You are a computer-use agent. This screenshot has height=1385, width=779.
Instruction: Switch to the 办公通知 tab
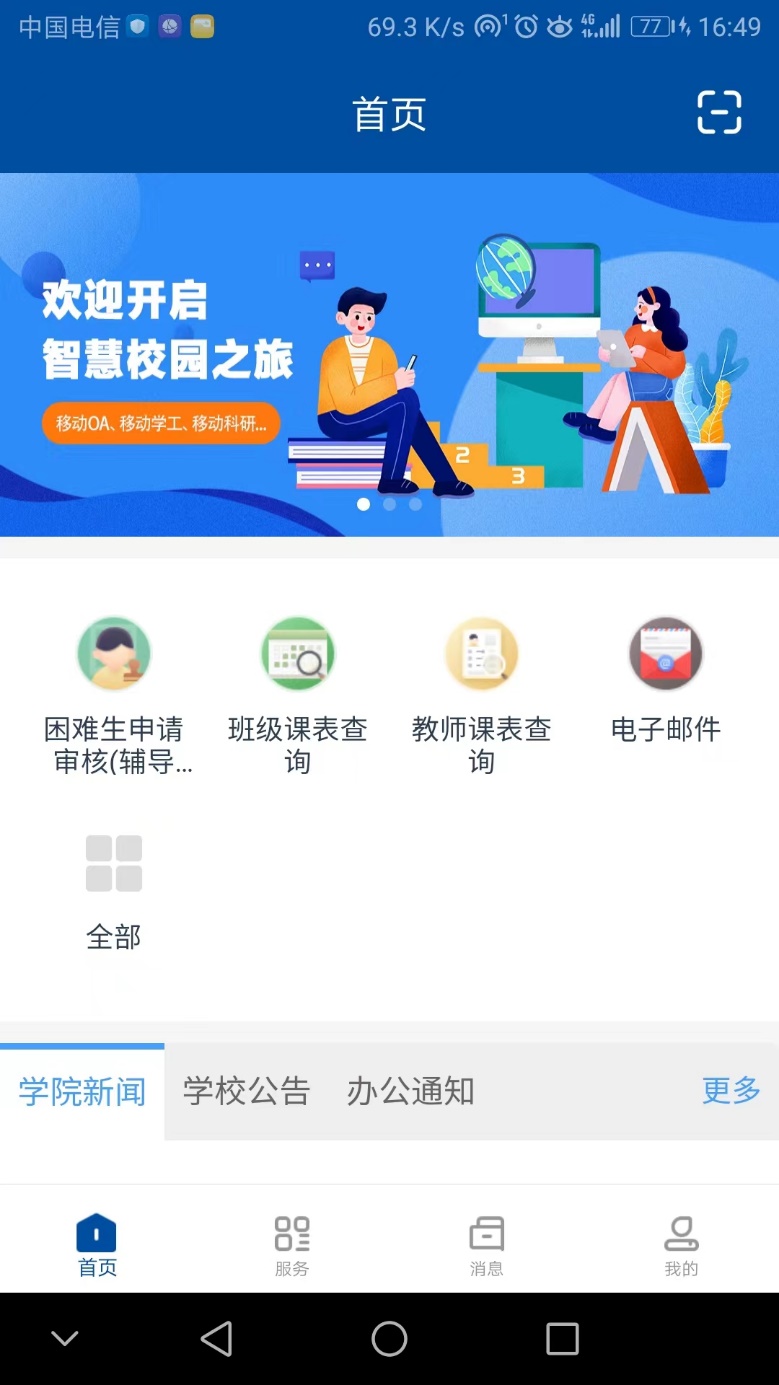click(x=410, y=1091)
